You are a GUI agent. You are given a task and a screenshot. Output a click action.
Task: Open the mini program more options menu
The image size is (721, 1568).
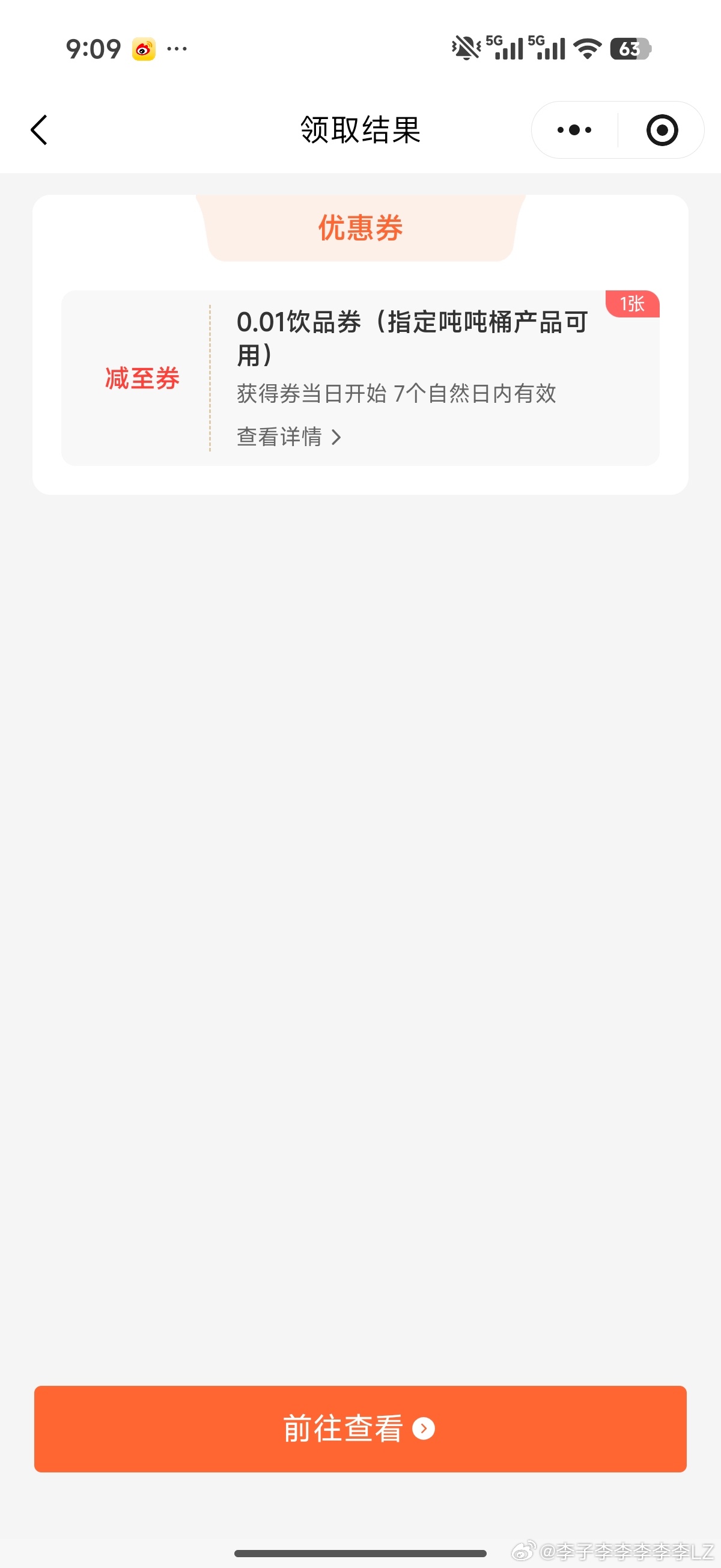coord(574,130)
